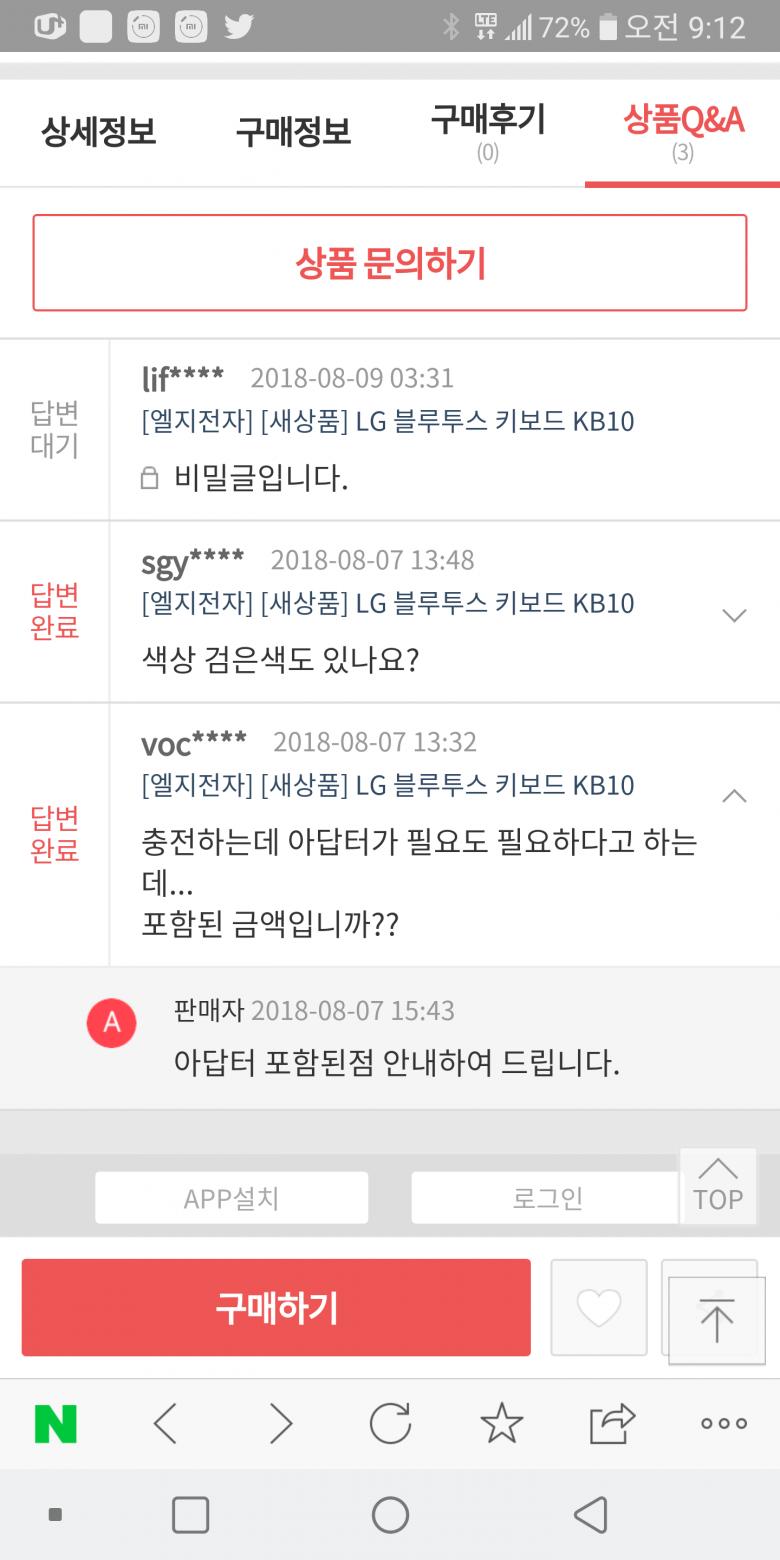The width and height of the screenshot is (780, 1560).
Task: Bookmark this page with the star icon
Action: pyautogui.click(x=501, y=1424)
